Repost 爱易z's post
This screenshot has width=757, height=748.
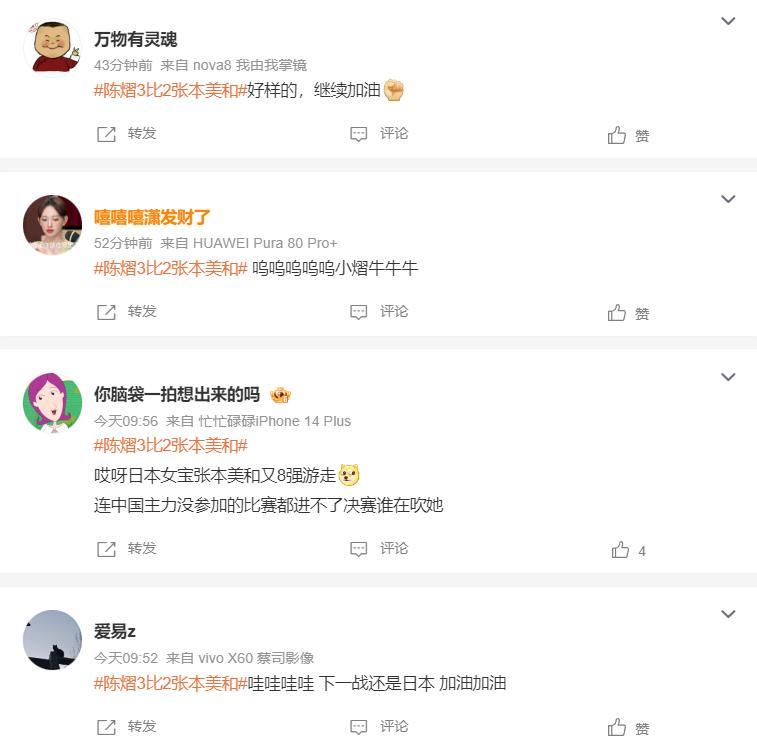tap(127, 727)
